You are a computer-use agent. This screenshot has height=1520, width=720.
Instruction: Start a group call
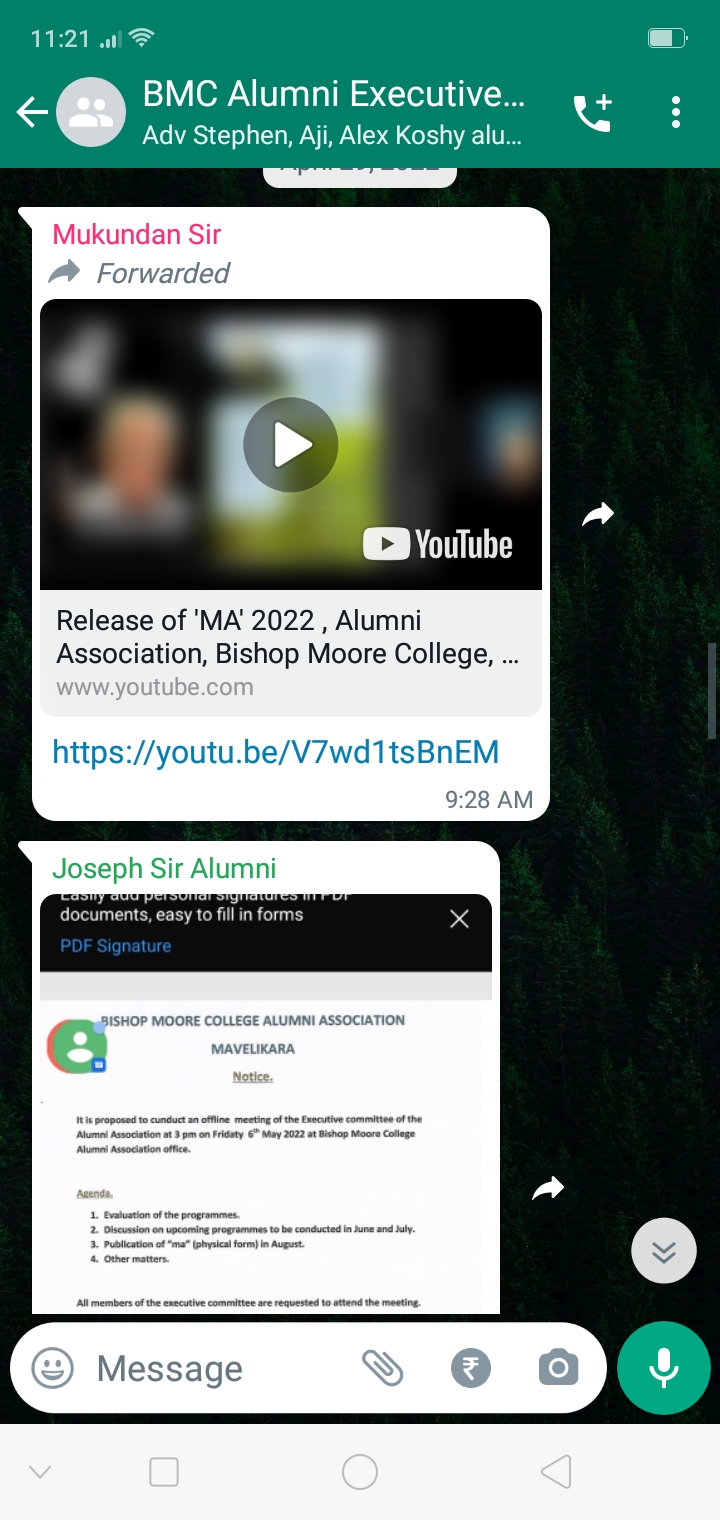[592, 113]
